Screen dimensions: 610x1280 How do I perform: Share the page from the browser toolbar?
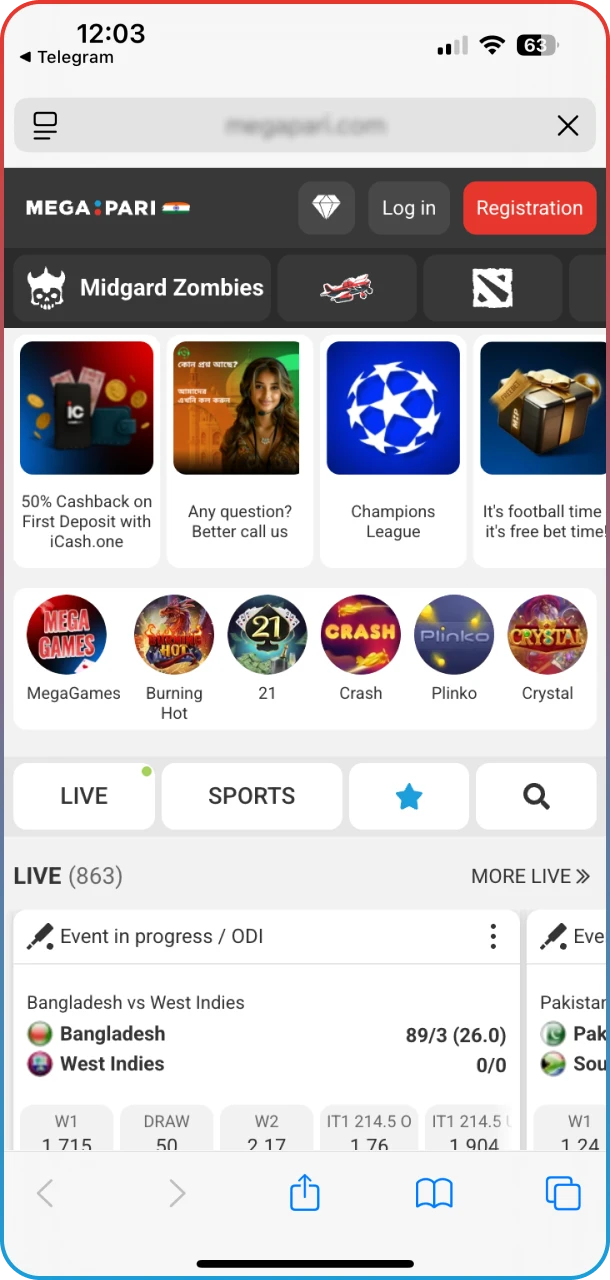[x=305, y=1193]
